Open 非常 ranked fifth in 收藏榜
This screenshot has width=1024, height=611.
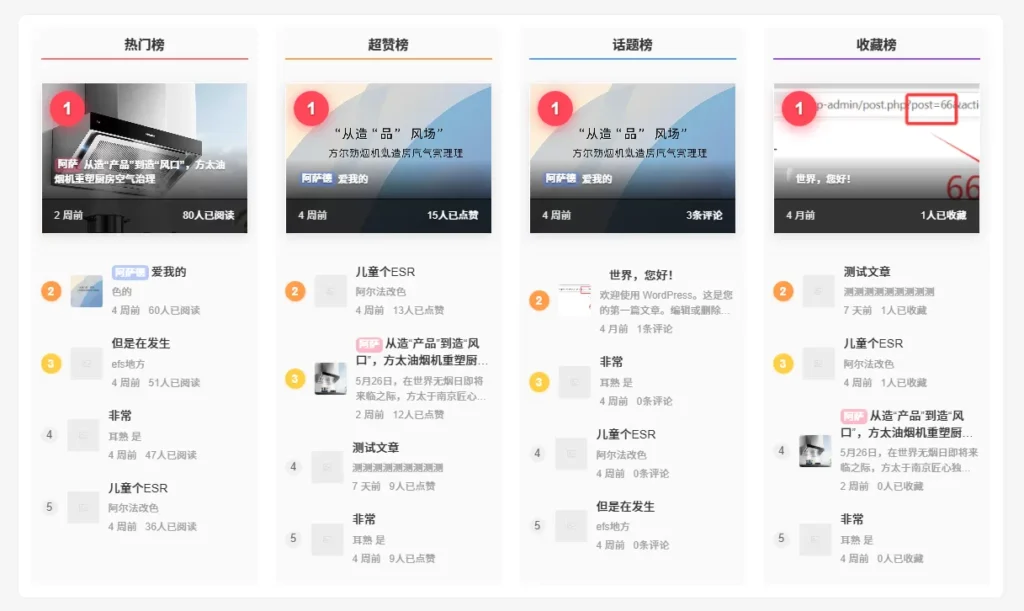coord(852,519)
